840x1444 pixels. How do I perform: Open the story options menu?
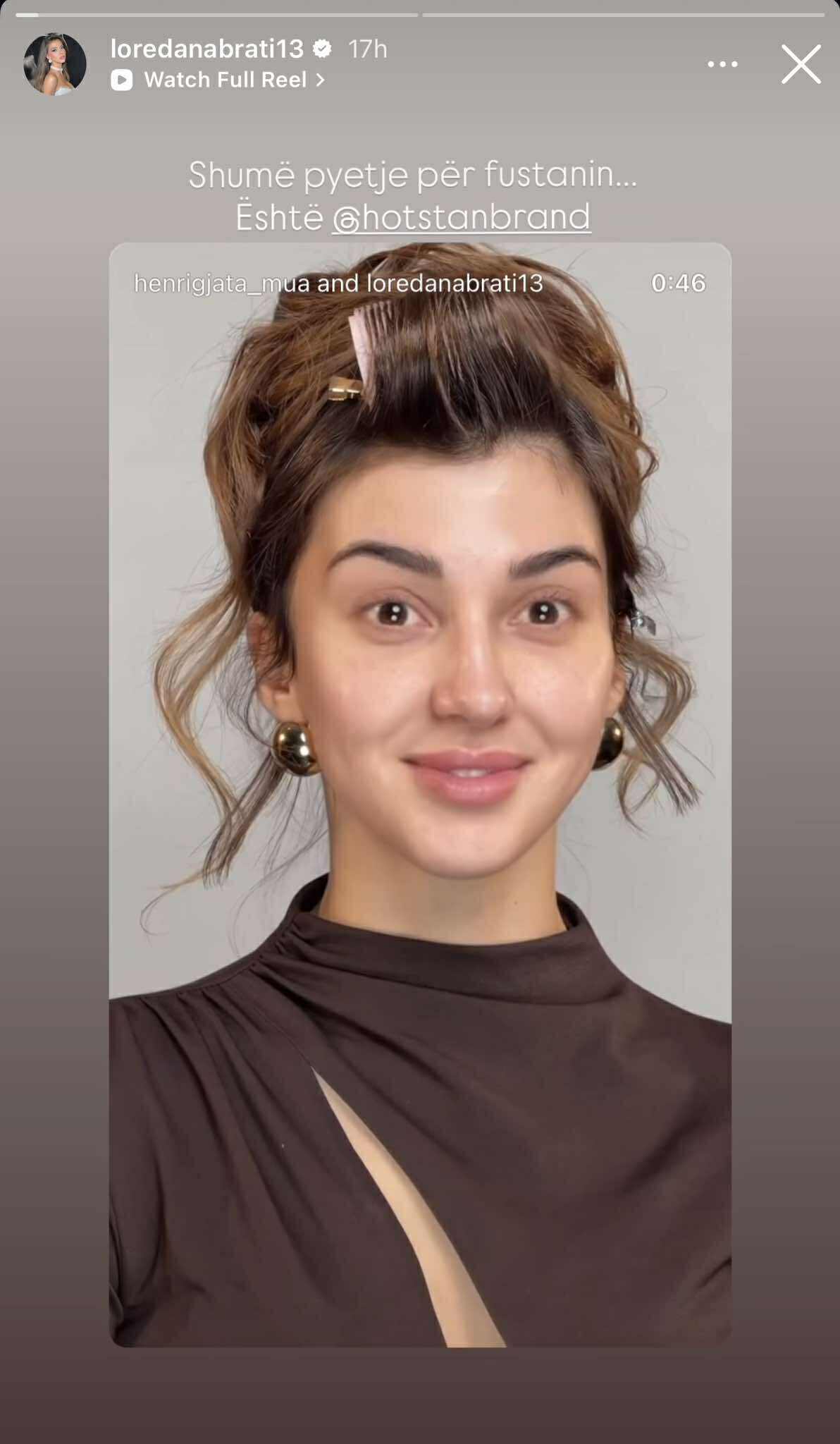[722, 64]
